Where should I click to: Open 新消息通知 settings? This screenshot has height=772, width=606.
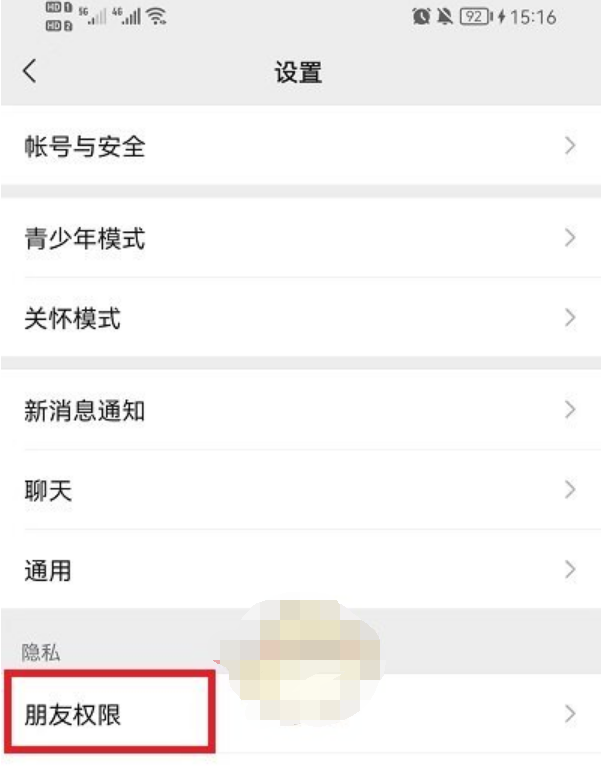300,410
